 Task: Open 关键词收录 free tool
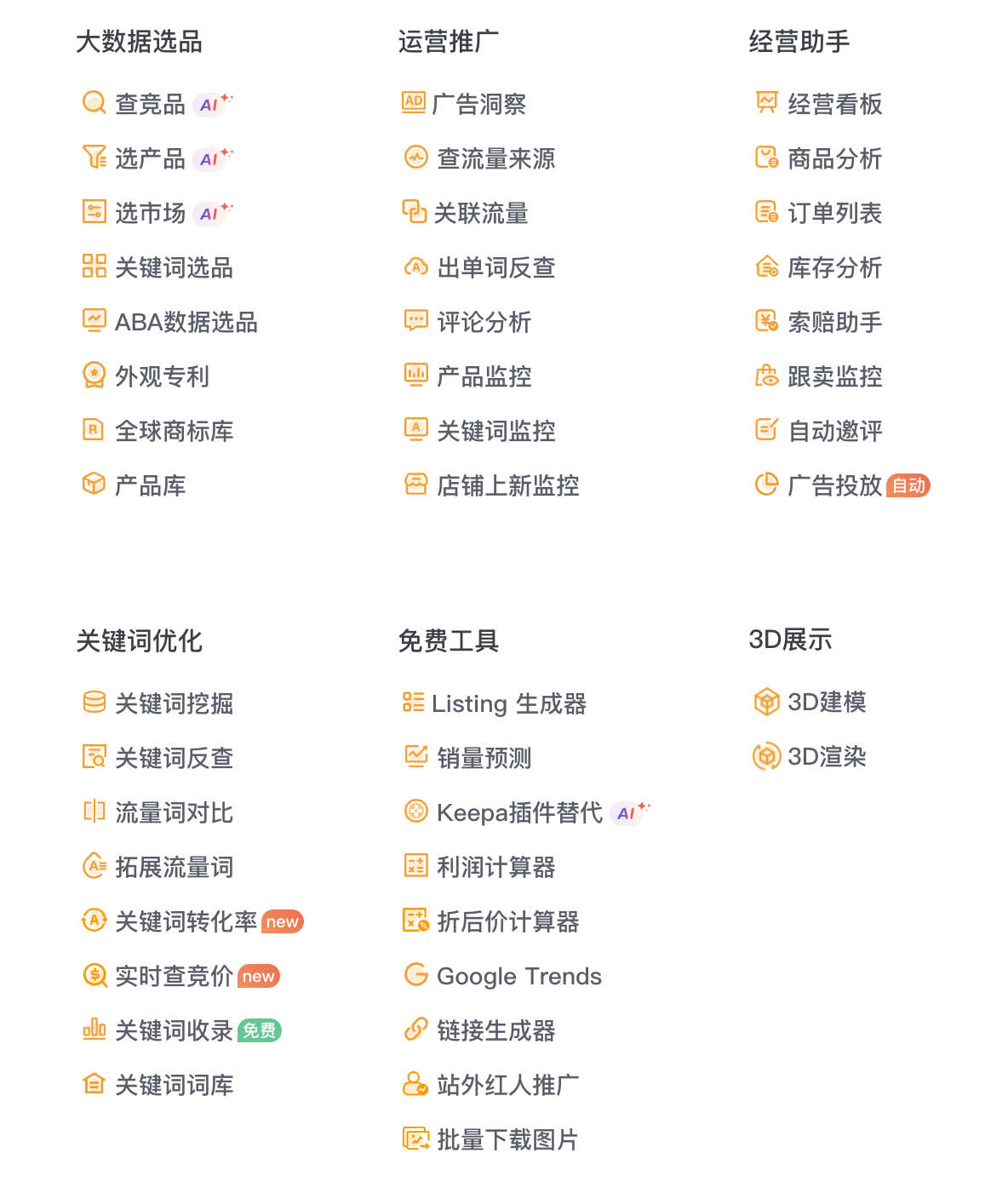click(x=174, y=1030)
